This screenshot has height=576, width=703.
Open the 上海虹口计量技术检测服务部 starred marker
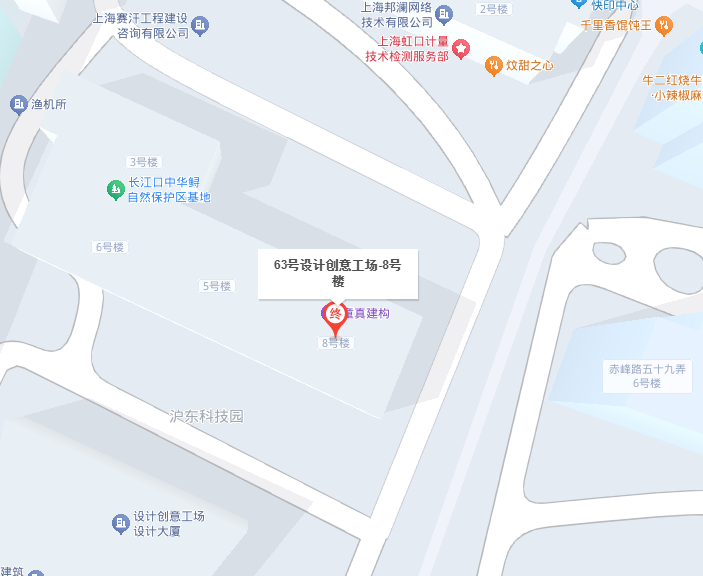tap(461, 47)
